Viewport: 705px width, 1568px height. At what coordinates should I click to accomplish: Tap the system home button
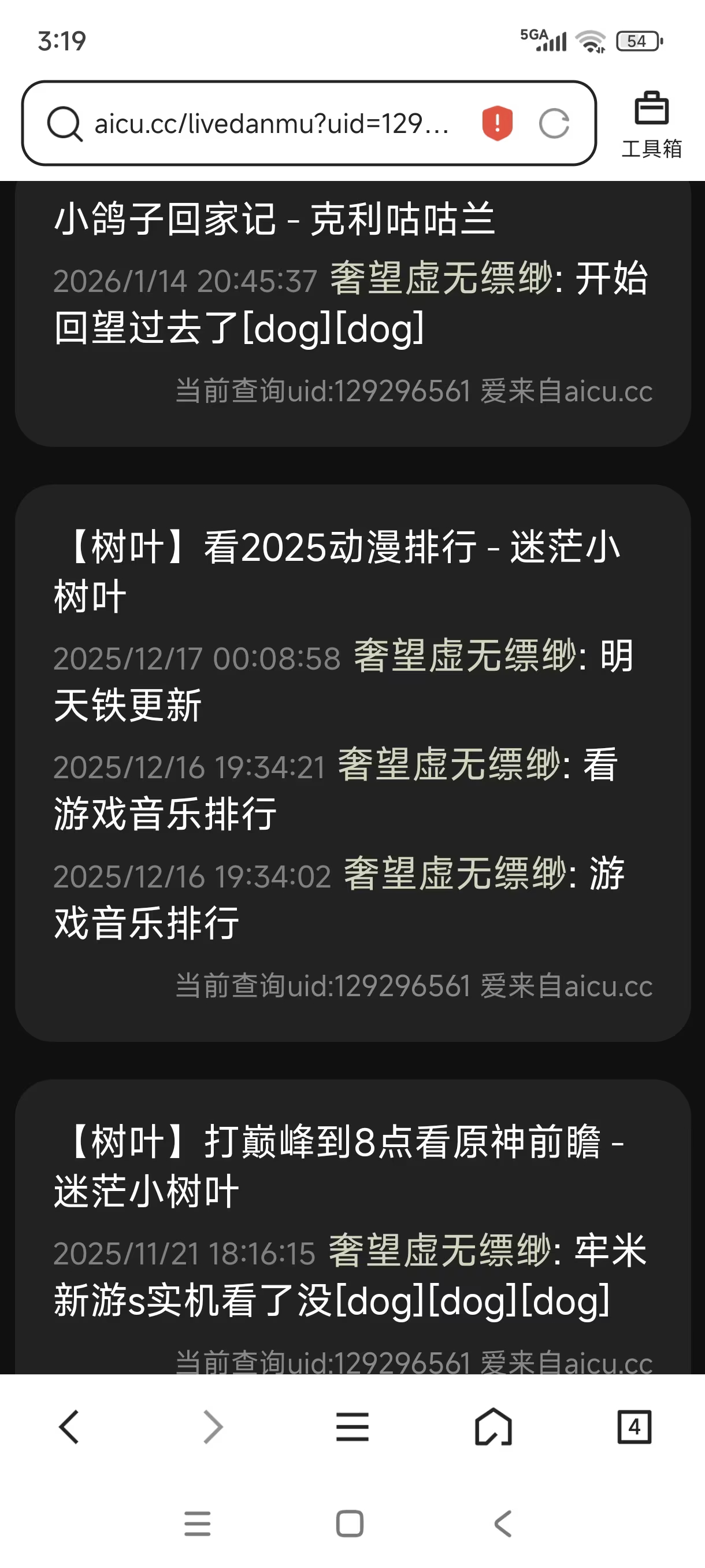(350, 1523)
